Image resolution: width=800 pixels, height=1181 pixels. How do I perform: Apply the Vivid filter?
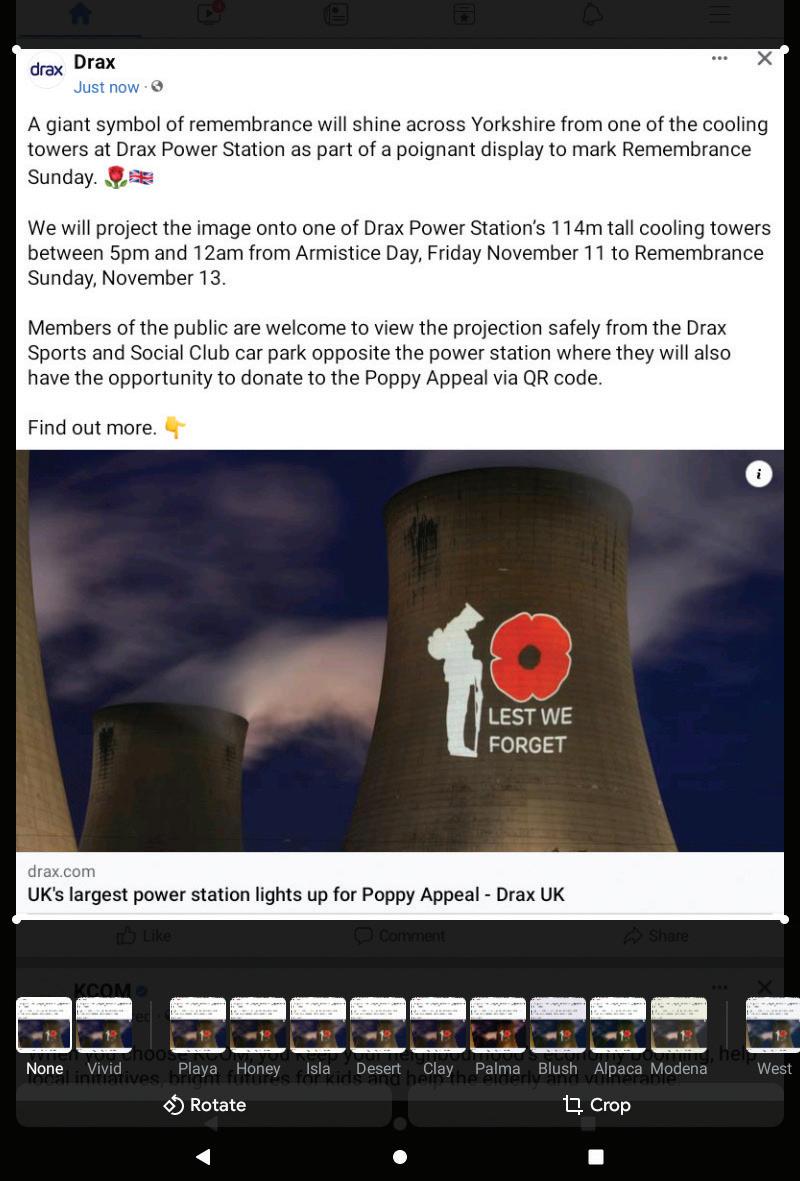pos(104,1025)
